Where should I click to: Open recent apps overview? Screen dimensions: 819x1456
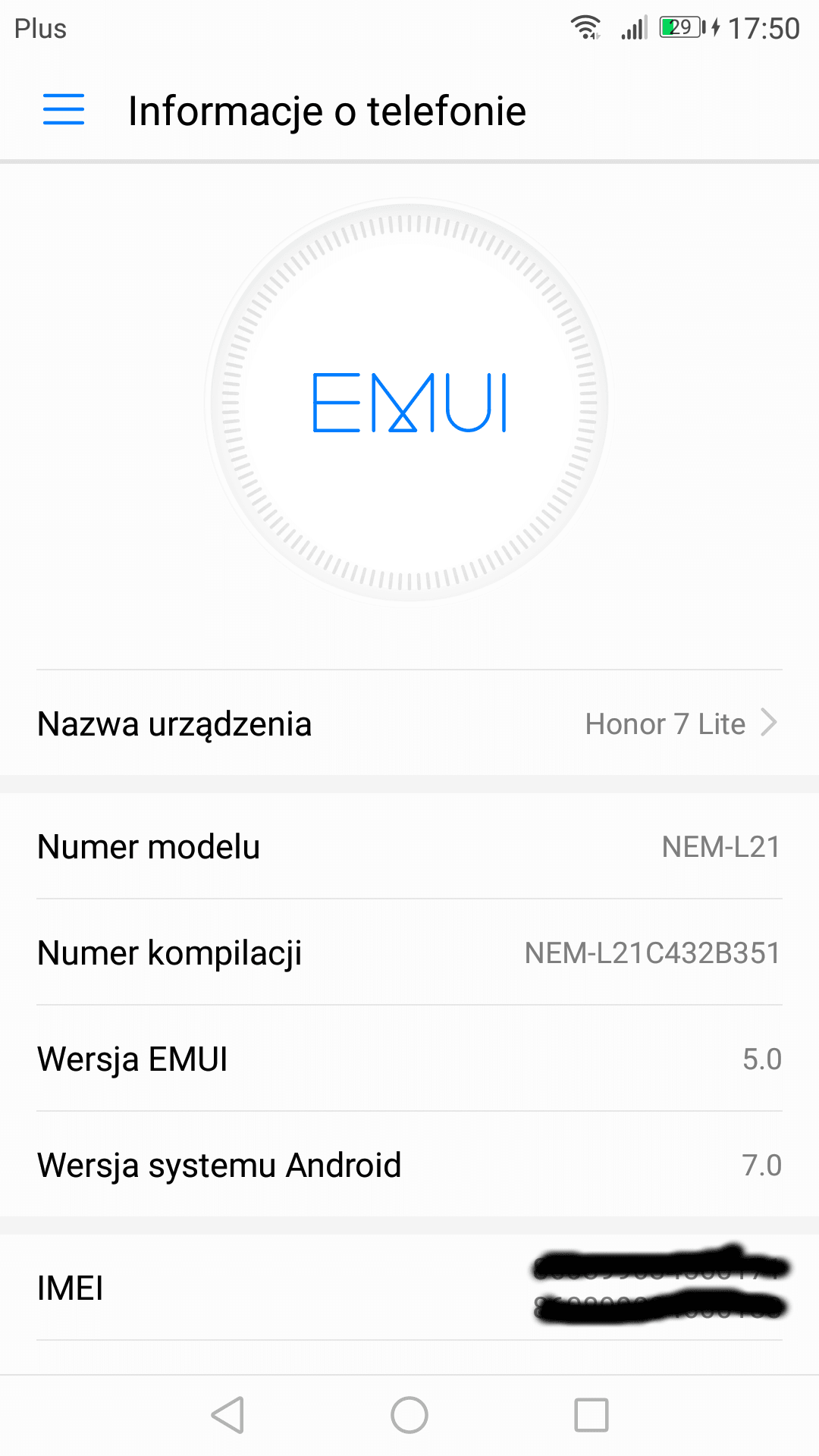[591, 1415]
